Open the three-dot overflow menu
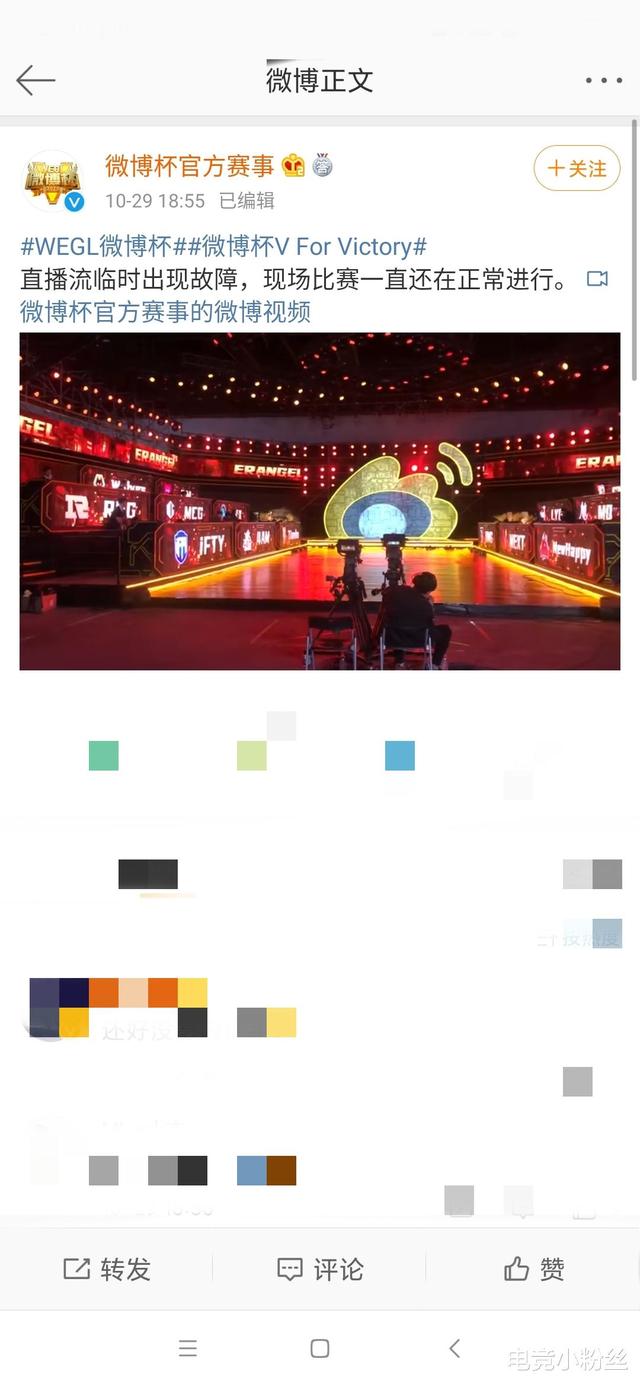Viewport: 640px width, 1387px height. [604, 80]
